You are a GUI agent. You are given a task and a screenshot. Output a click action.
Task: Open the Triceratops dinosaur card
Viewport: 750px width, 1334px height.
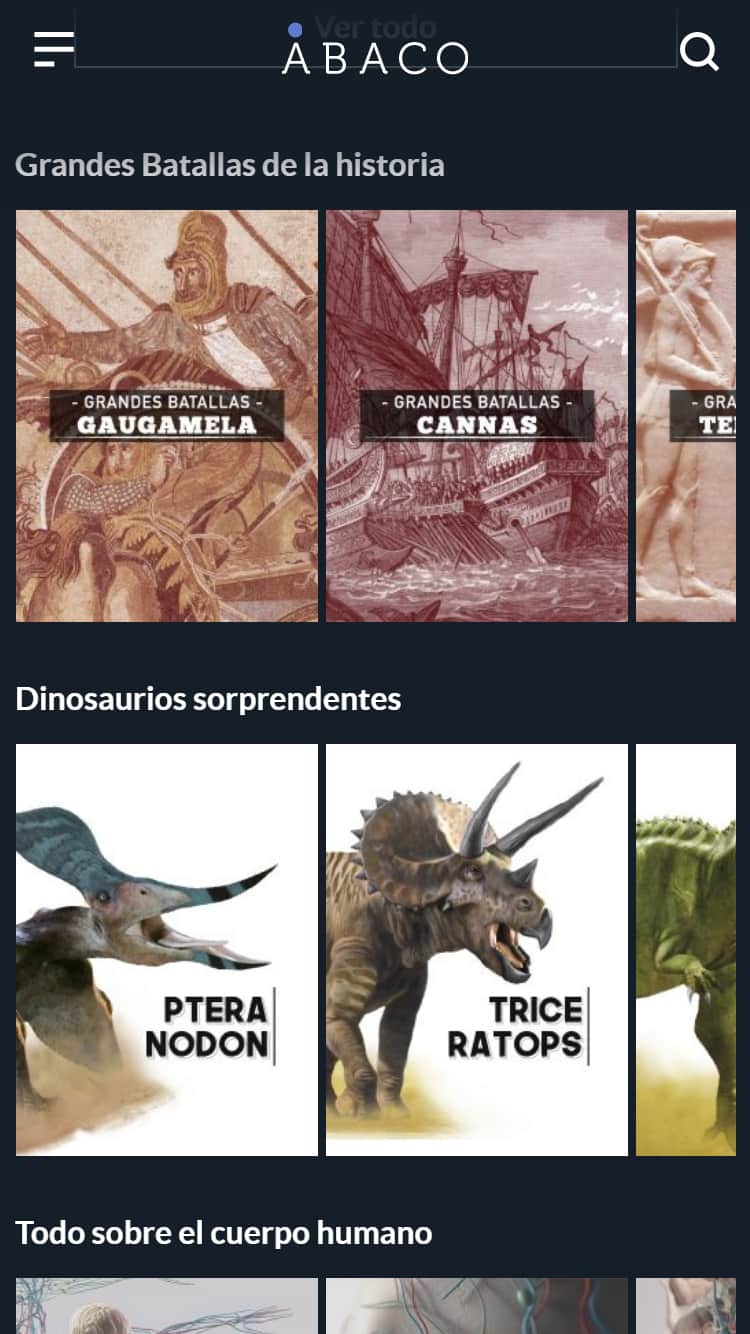(x=477, y=949)
